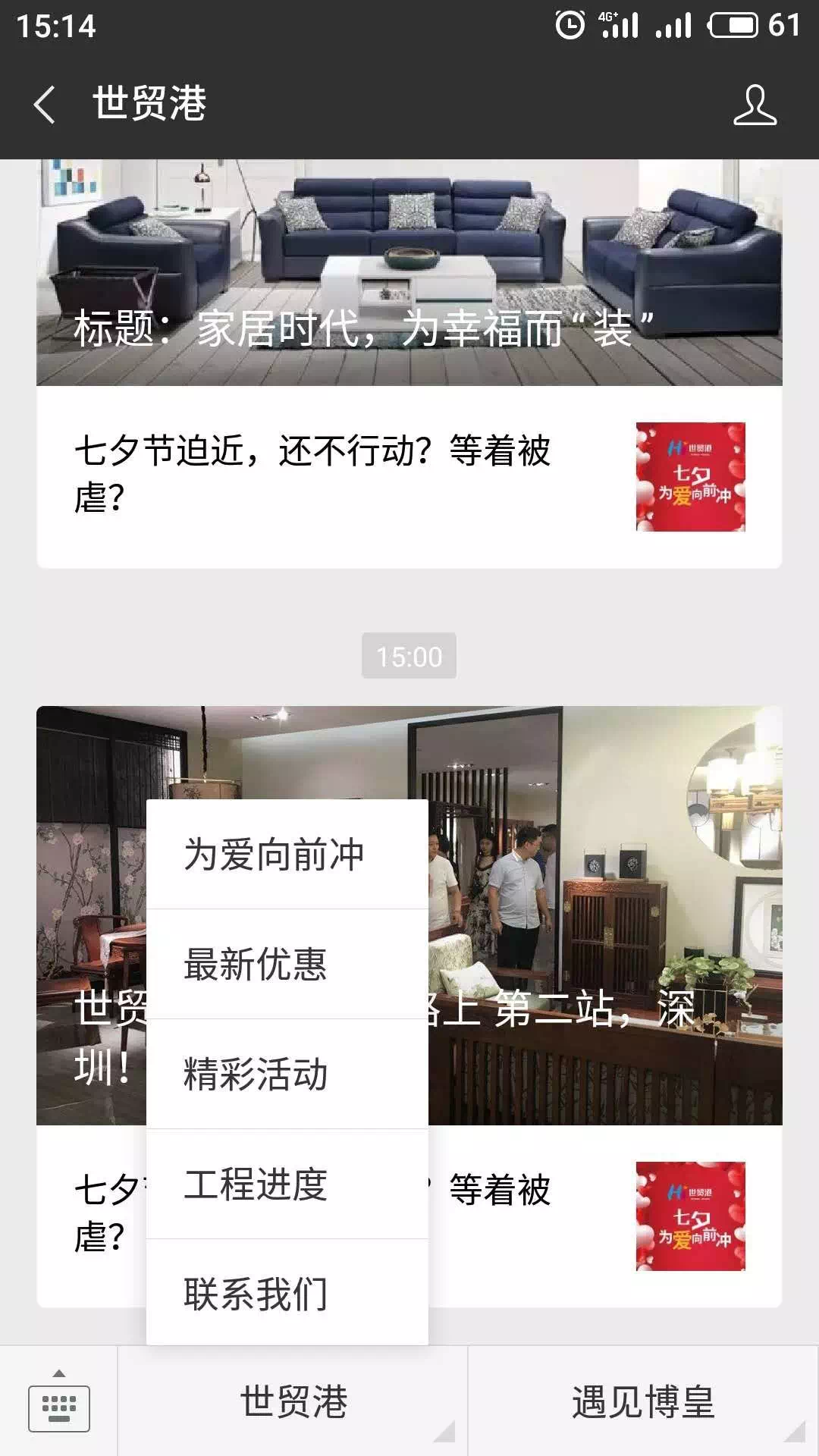Tap 联系我们 to contact us
Screen dimensions: 819x1456
(x=287, y=1294)
